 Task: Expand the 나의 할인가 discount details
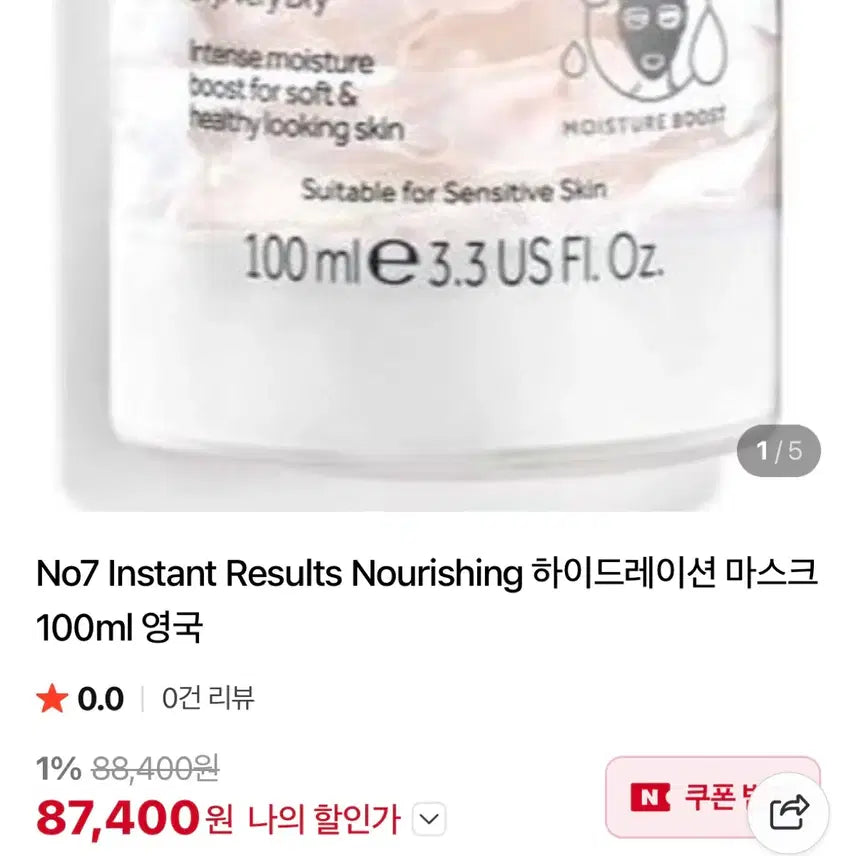[430, 820]
